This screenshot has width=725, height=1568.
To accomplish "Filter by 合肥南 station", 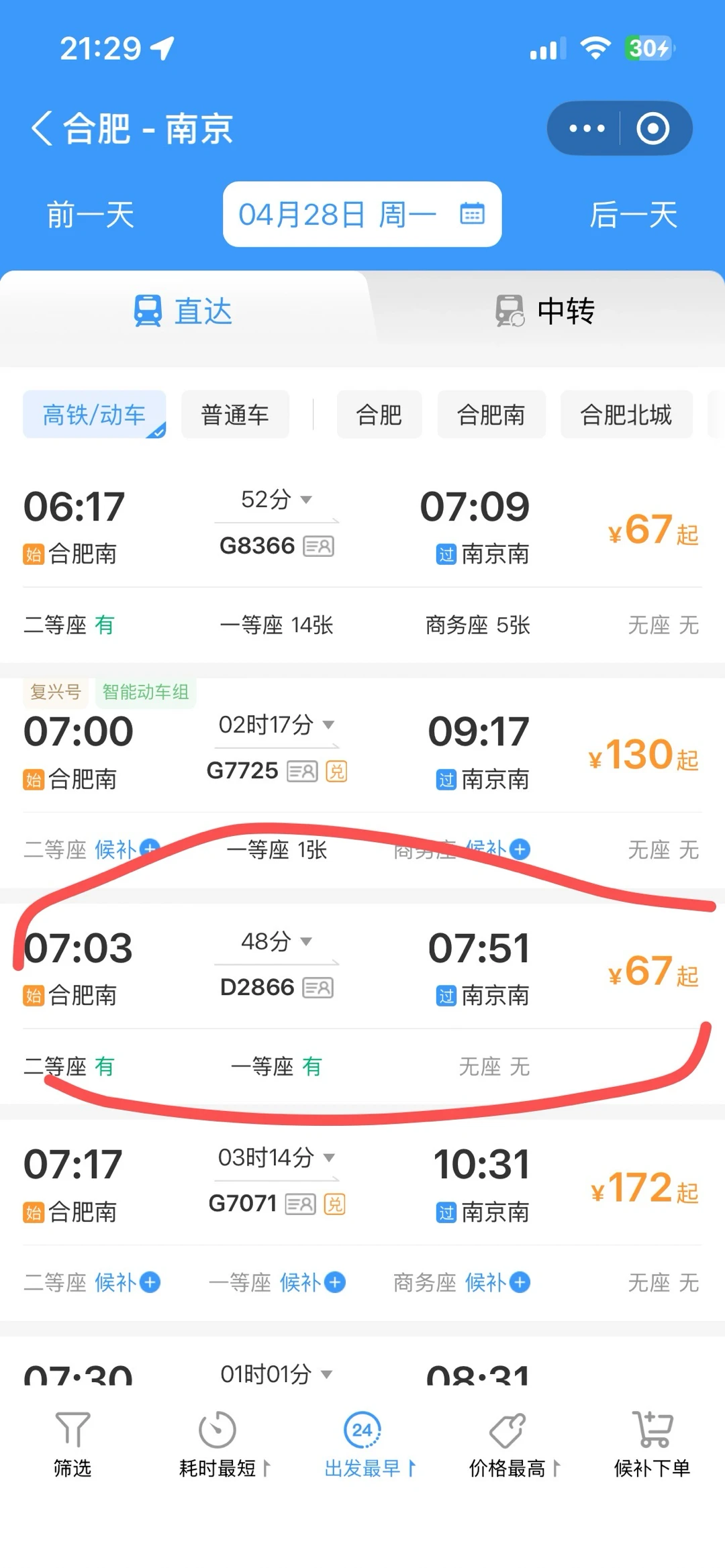I will point(491,415).
